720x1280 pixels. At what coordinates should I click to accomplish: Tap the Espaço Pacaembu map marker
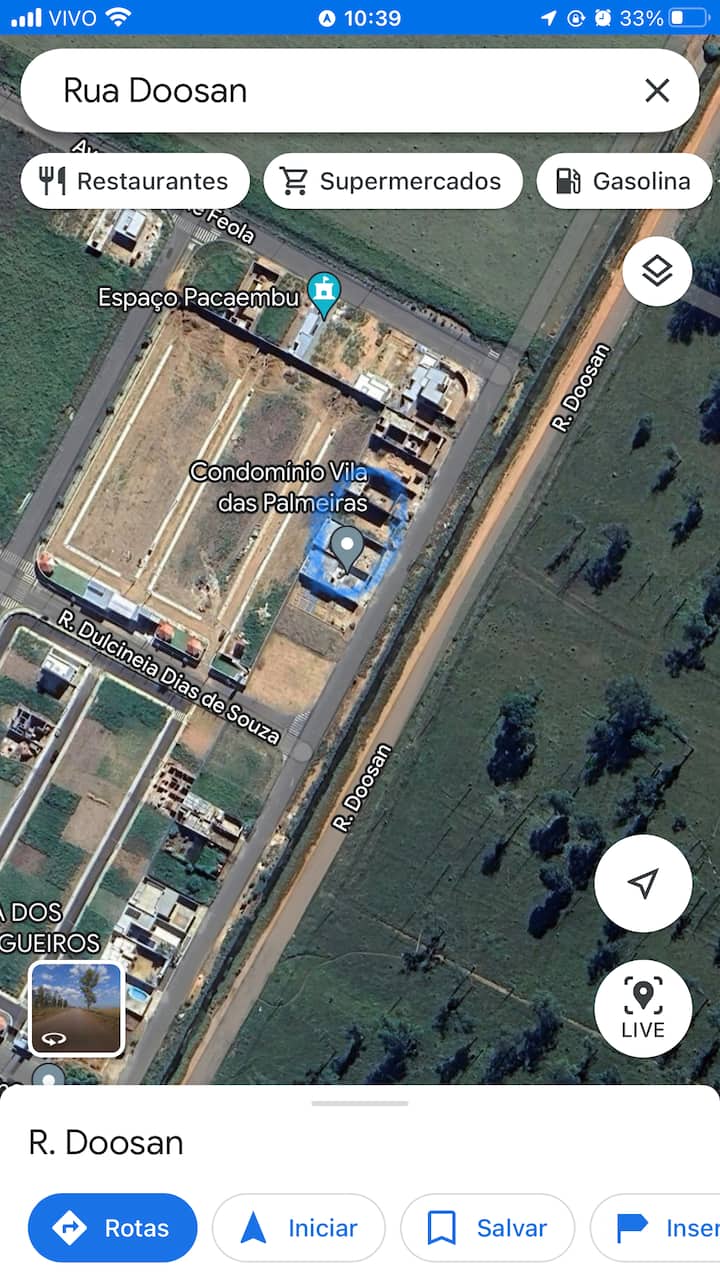tap(323, 292)
